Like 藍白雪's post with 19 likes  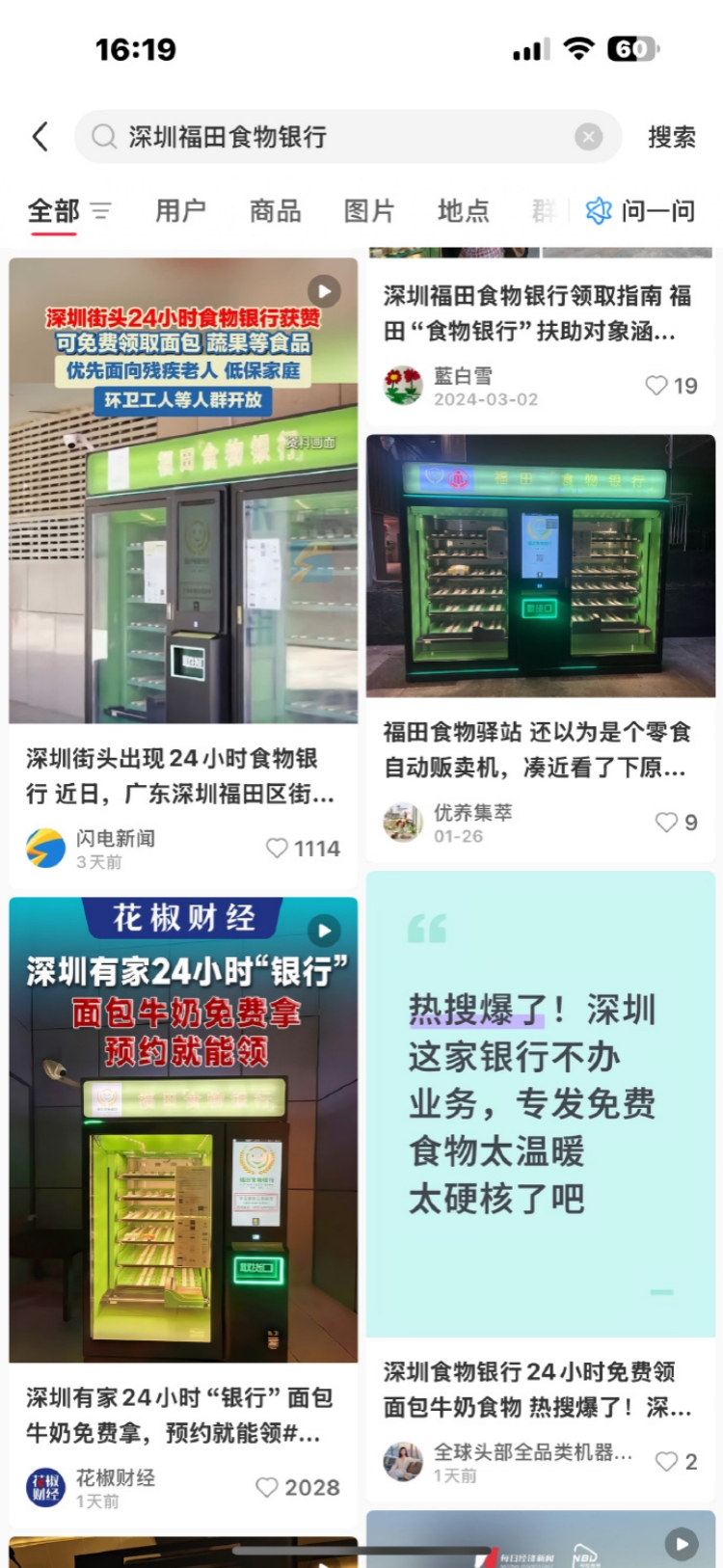point(656,386)
